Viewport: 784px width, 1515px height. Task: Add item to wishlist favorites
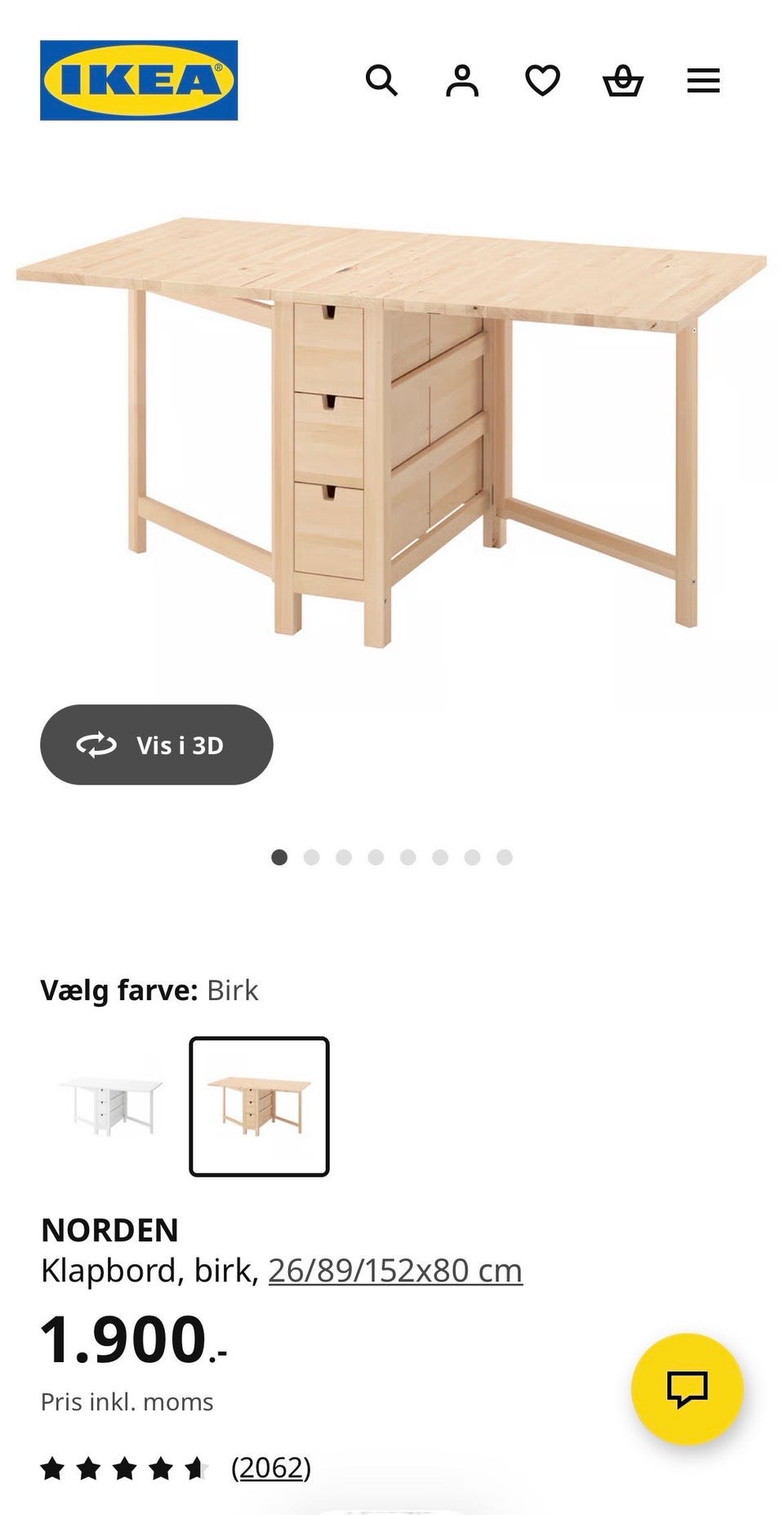click(x=542, y=79)
